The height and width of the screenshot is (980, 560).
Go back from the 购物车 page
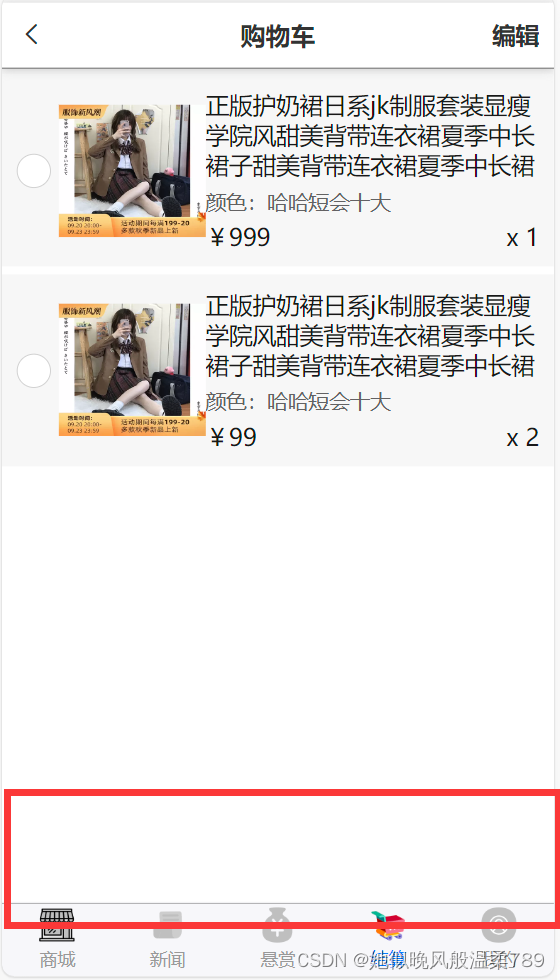32,35
